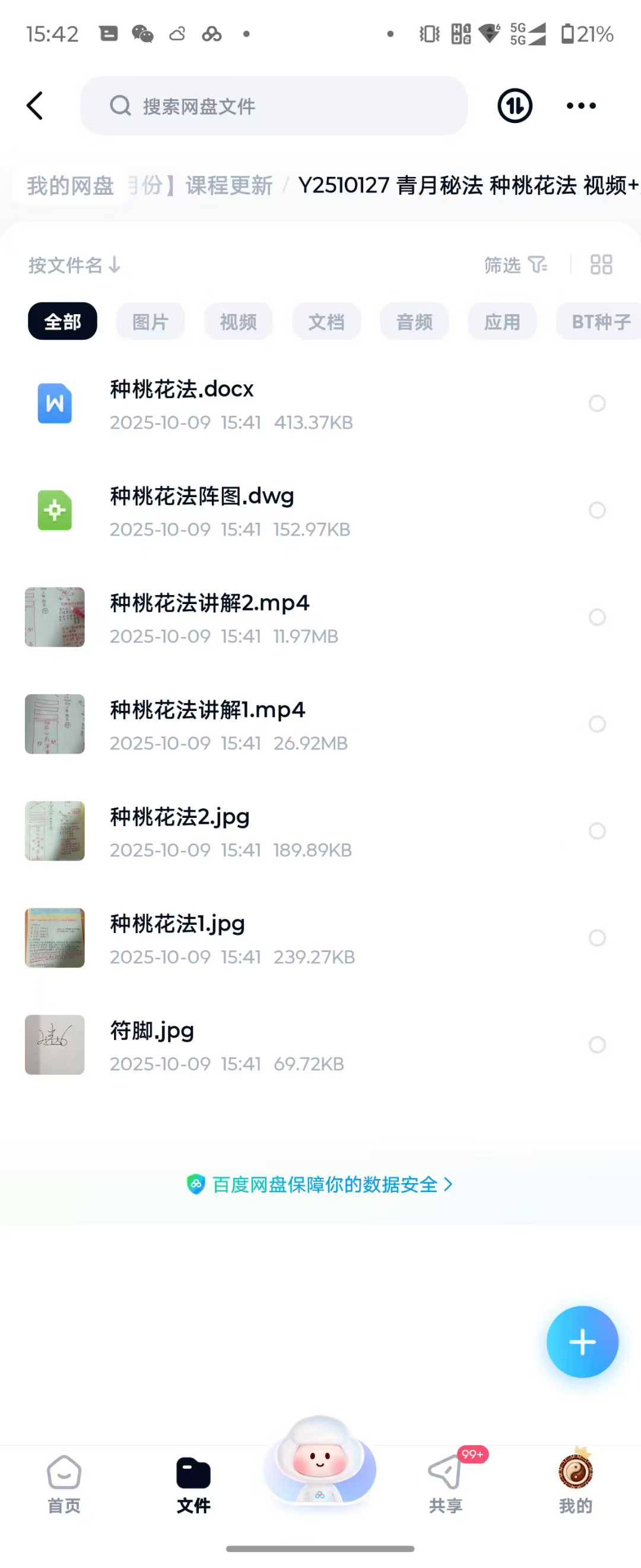
Task: Select the checkbox for 种桃花法讲解1.mp4
Action: point(597,724)
